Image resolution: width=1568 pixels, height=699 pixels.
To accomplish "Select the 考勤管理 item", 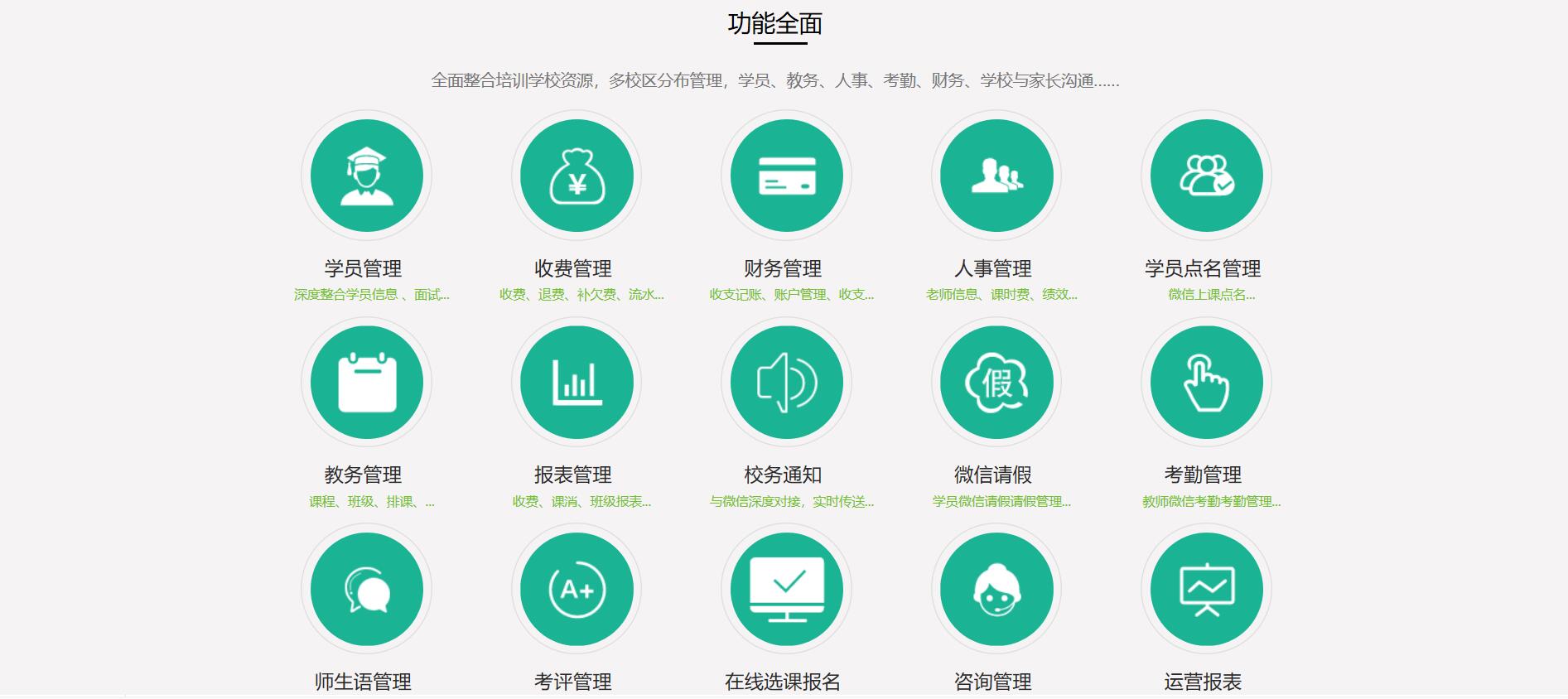I will pos(1206,383).
